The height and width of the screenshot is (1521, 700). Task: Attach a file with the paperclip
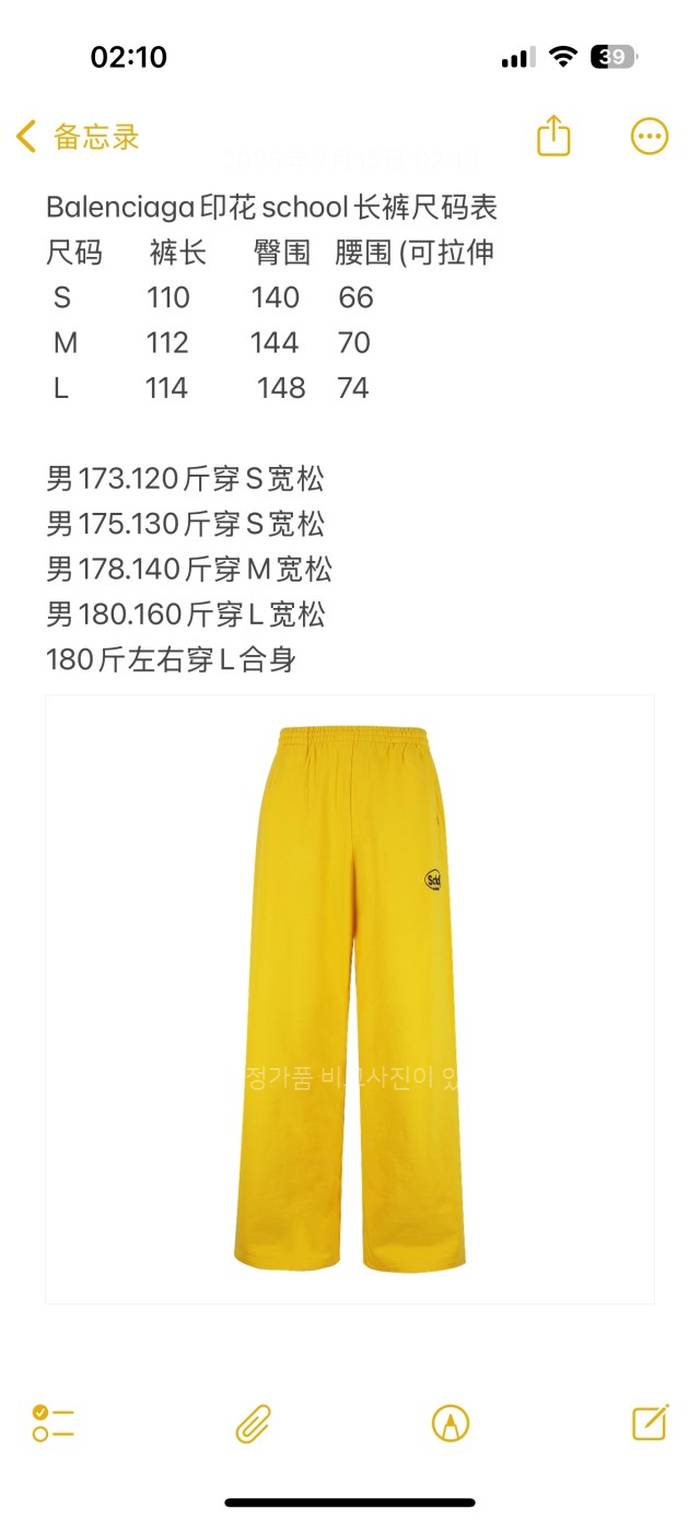(x=253, y=1422)
